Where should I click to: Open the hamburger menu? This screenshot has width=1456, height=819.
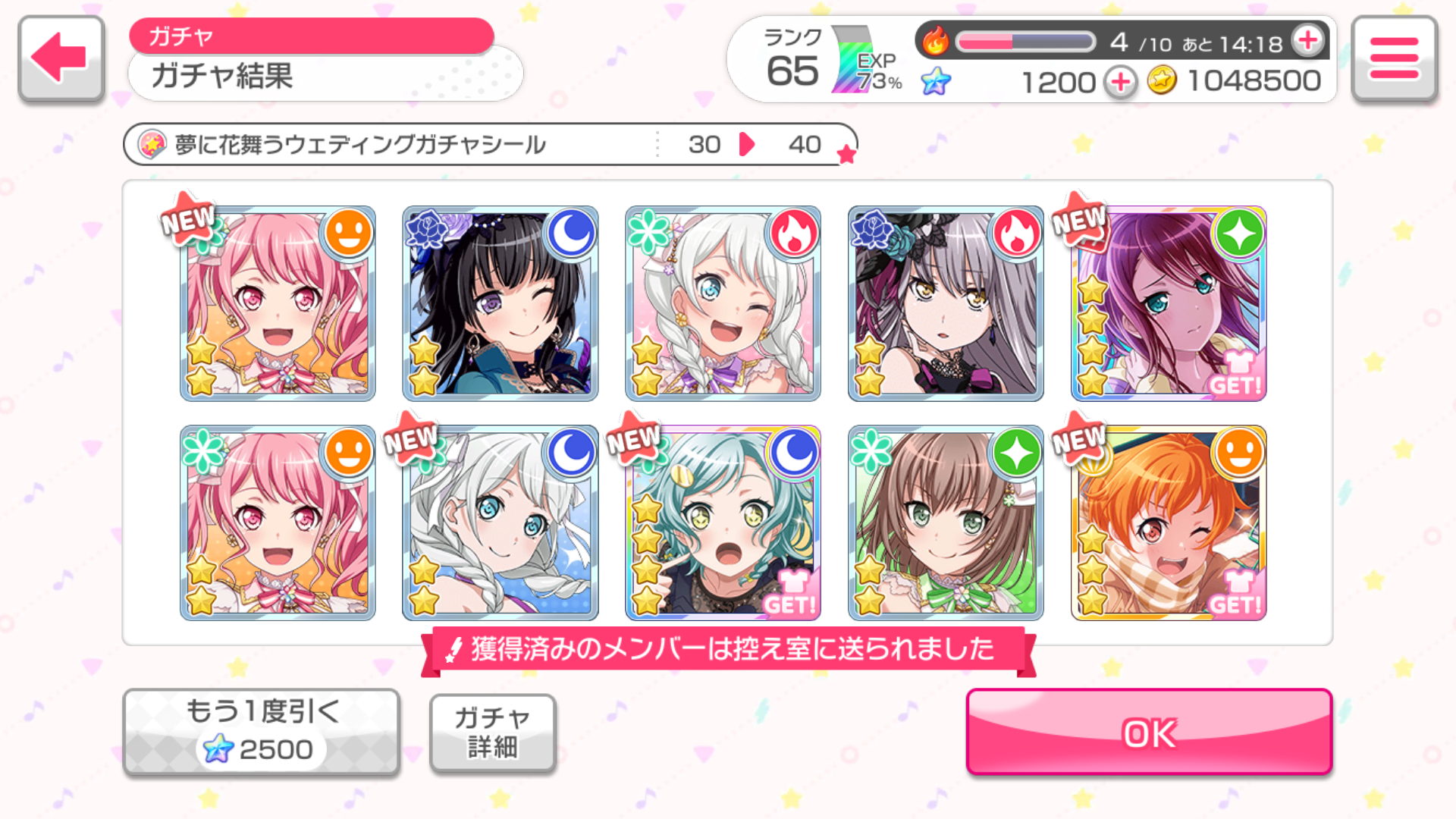[x=1394, y=58]
